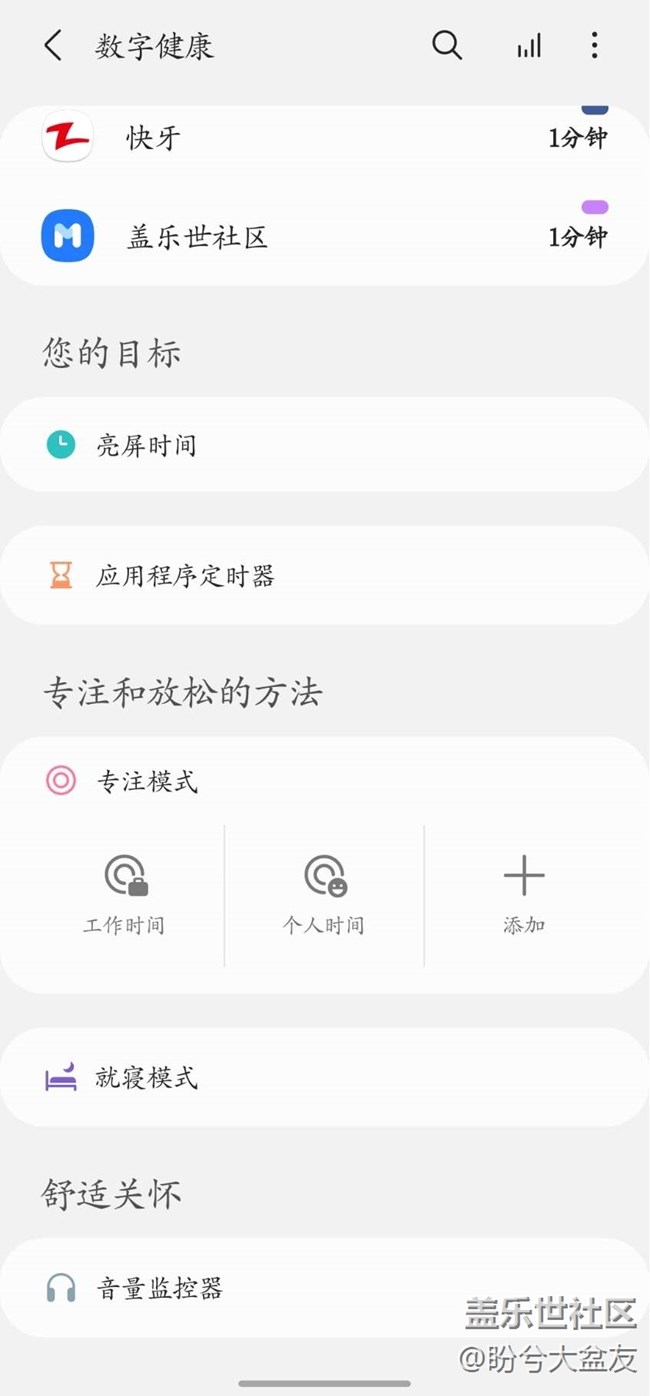Select the 工作时间 focus mode

point(124,895)
